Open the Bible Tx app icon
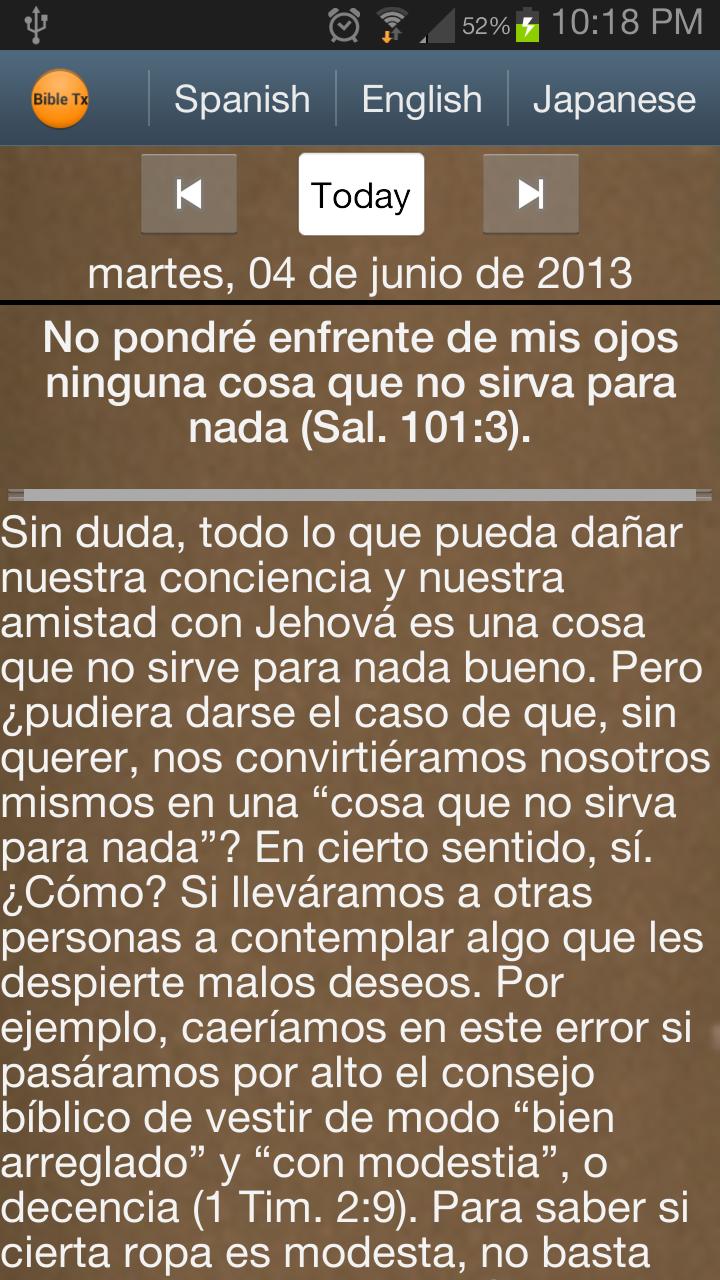This screenshot has width=720, height=1280. pos(60,97)
